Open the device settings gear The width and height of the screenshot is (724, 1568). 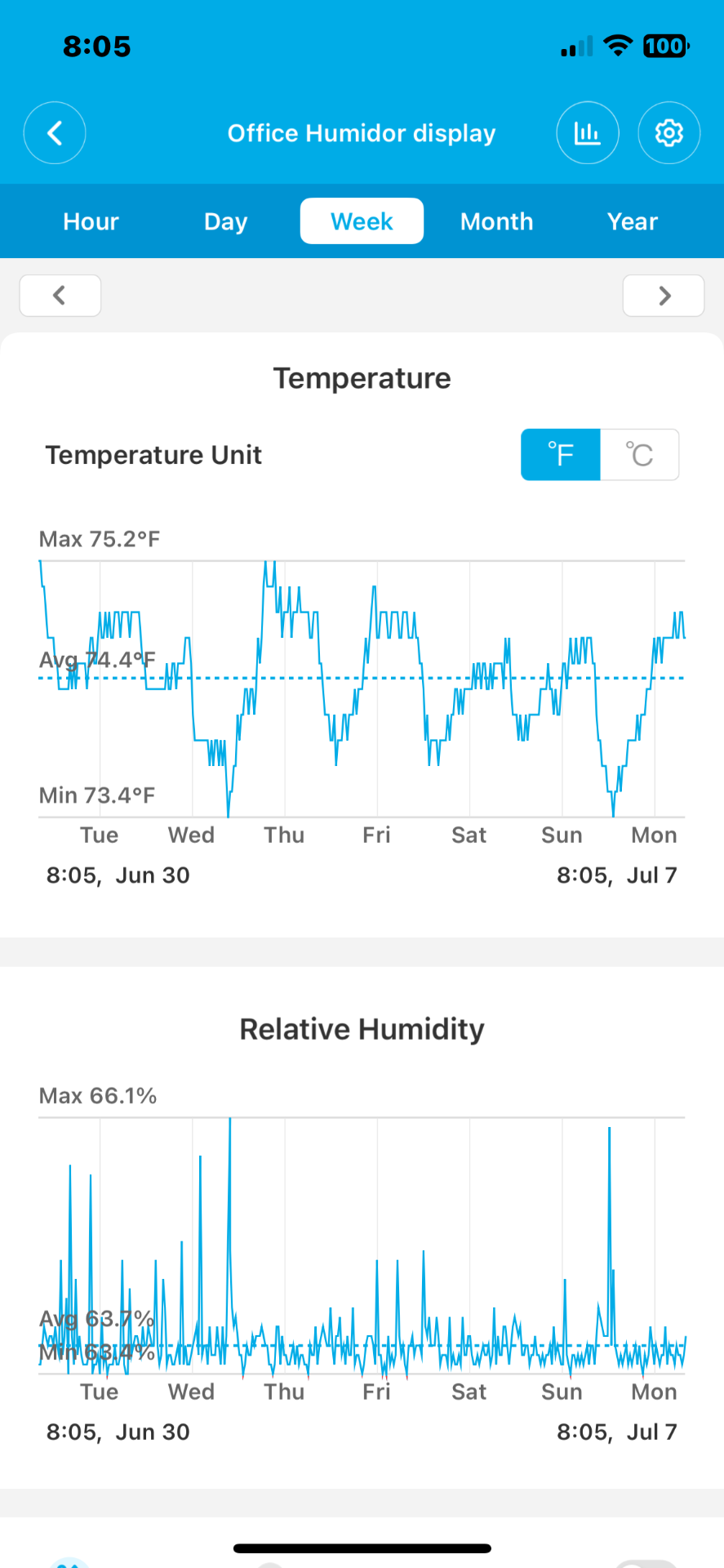tap(669, 133)
